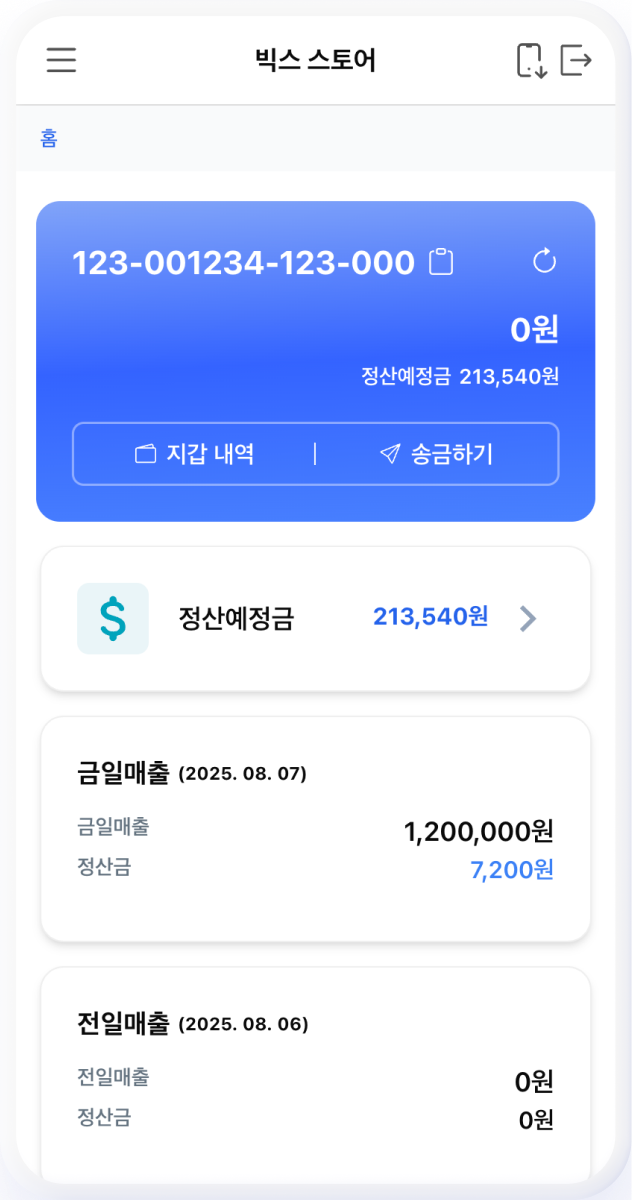Copy account number with clipboard icon

(x=441, y=263)
